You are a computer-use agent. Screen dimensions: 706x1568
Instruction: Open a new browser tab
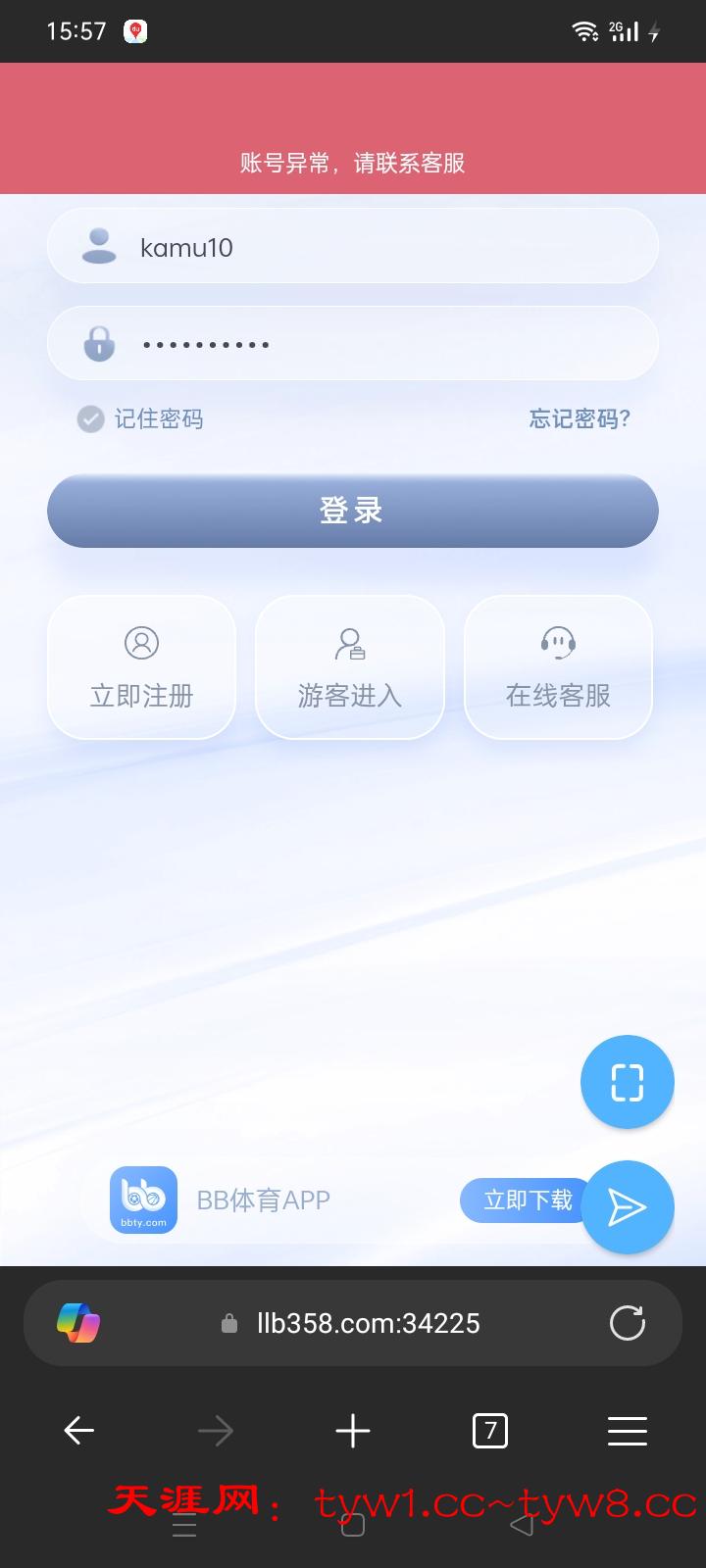[x=353, y=1431]
